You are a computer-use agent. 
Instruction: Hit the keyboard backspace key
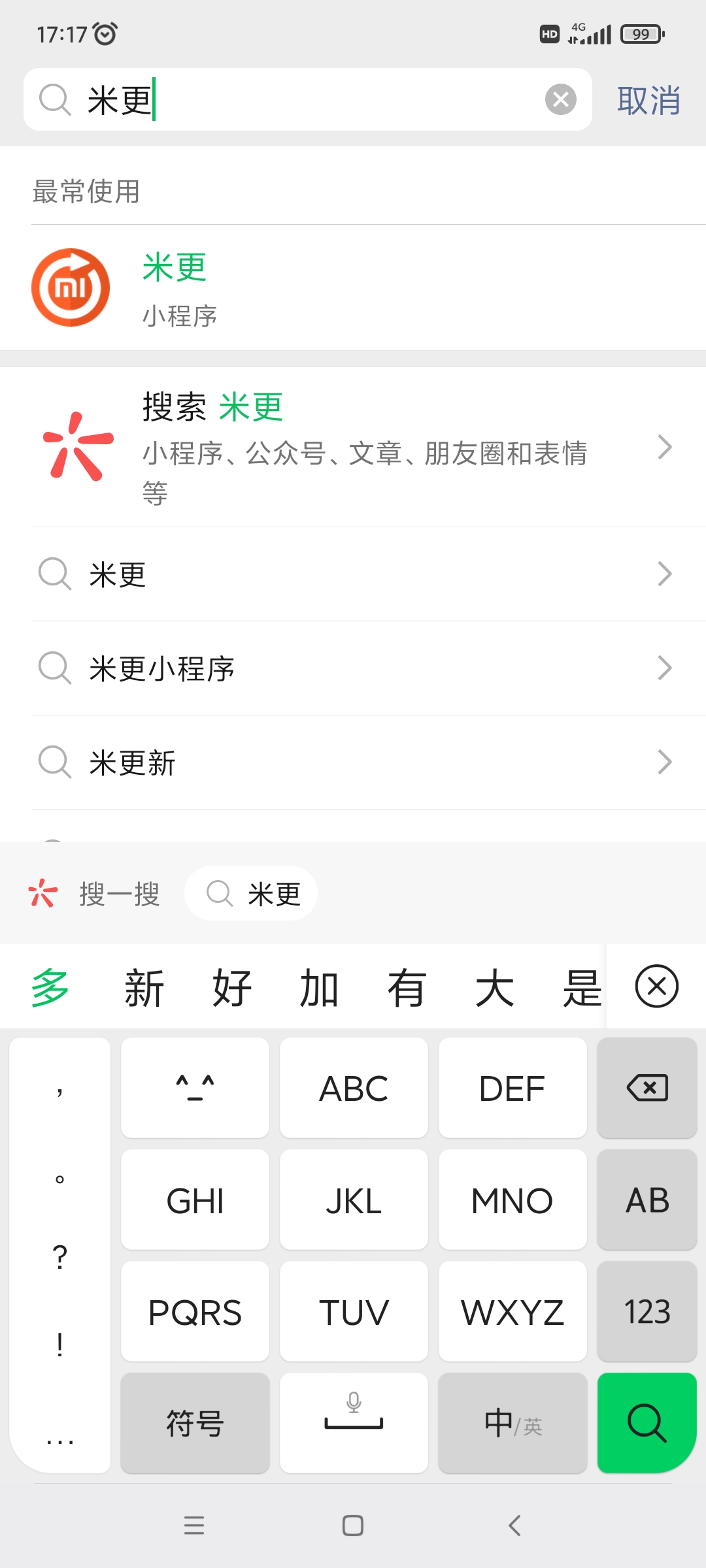point(647,1088)
